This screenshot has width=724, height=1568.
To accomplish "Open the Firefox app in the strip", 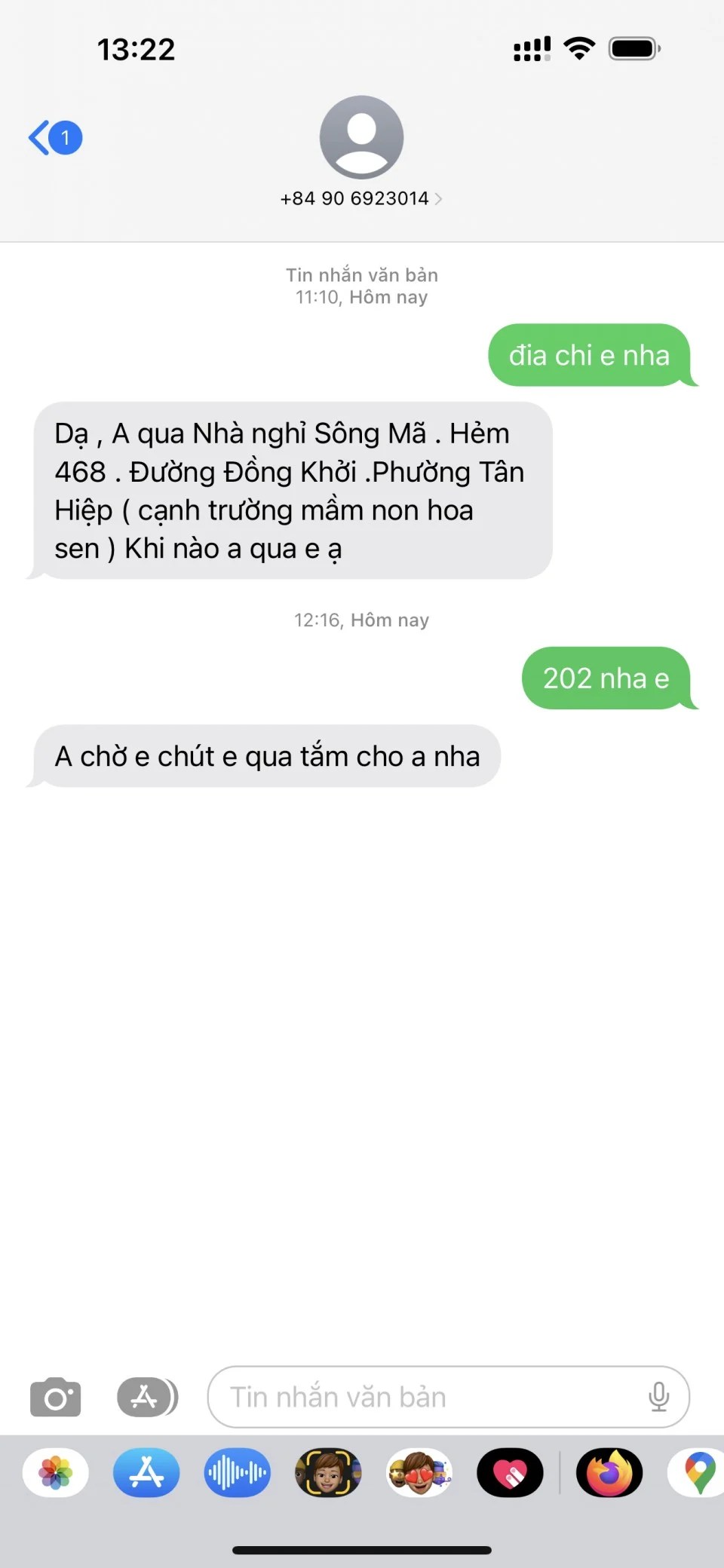I will coord(609,1472).
